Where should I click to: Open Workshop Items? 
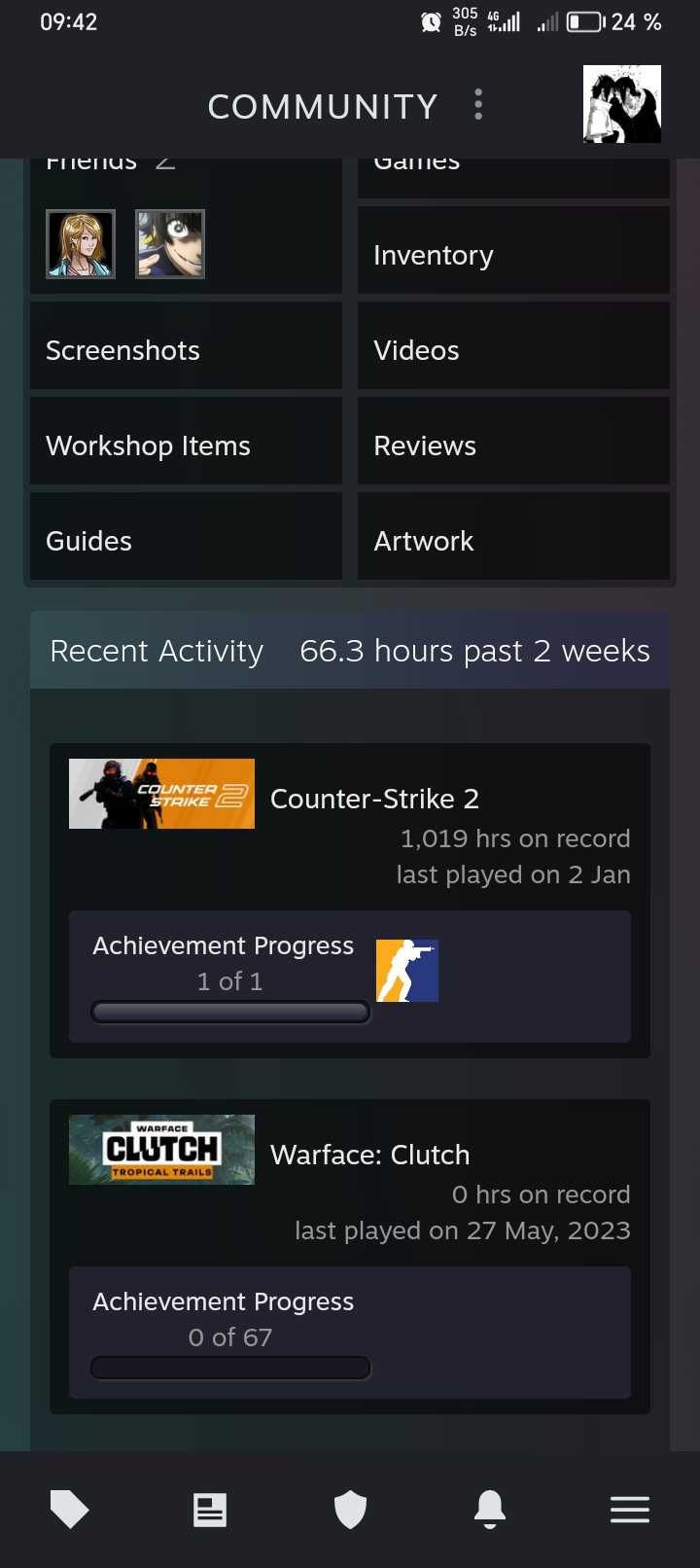click(186, 445)
